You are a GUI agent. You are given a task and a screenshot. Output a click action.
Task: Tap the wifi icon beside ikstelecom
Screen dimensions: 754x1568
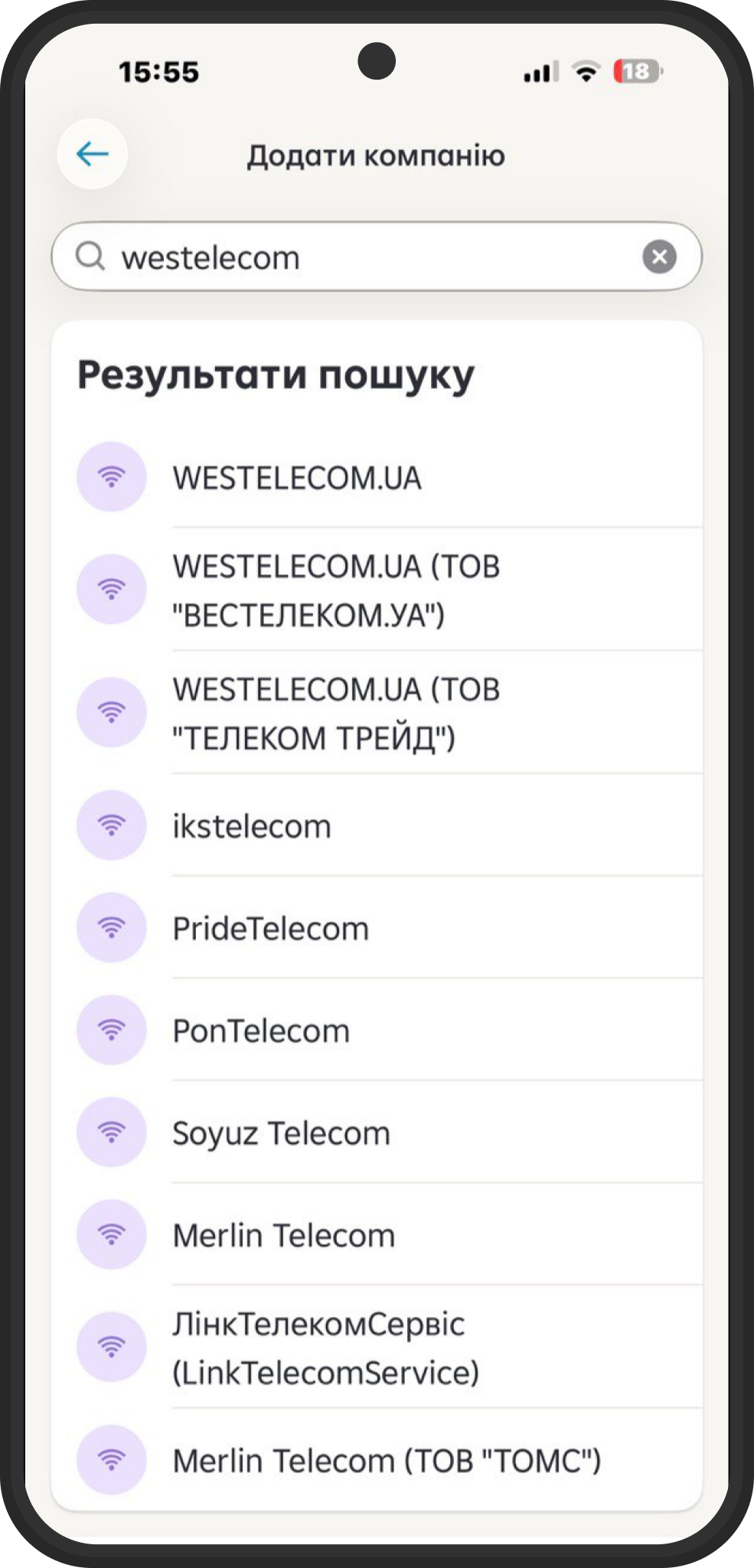(x=112, y=825)
